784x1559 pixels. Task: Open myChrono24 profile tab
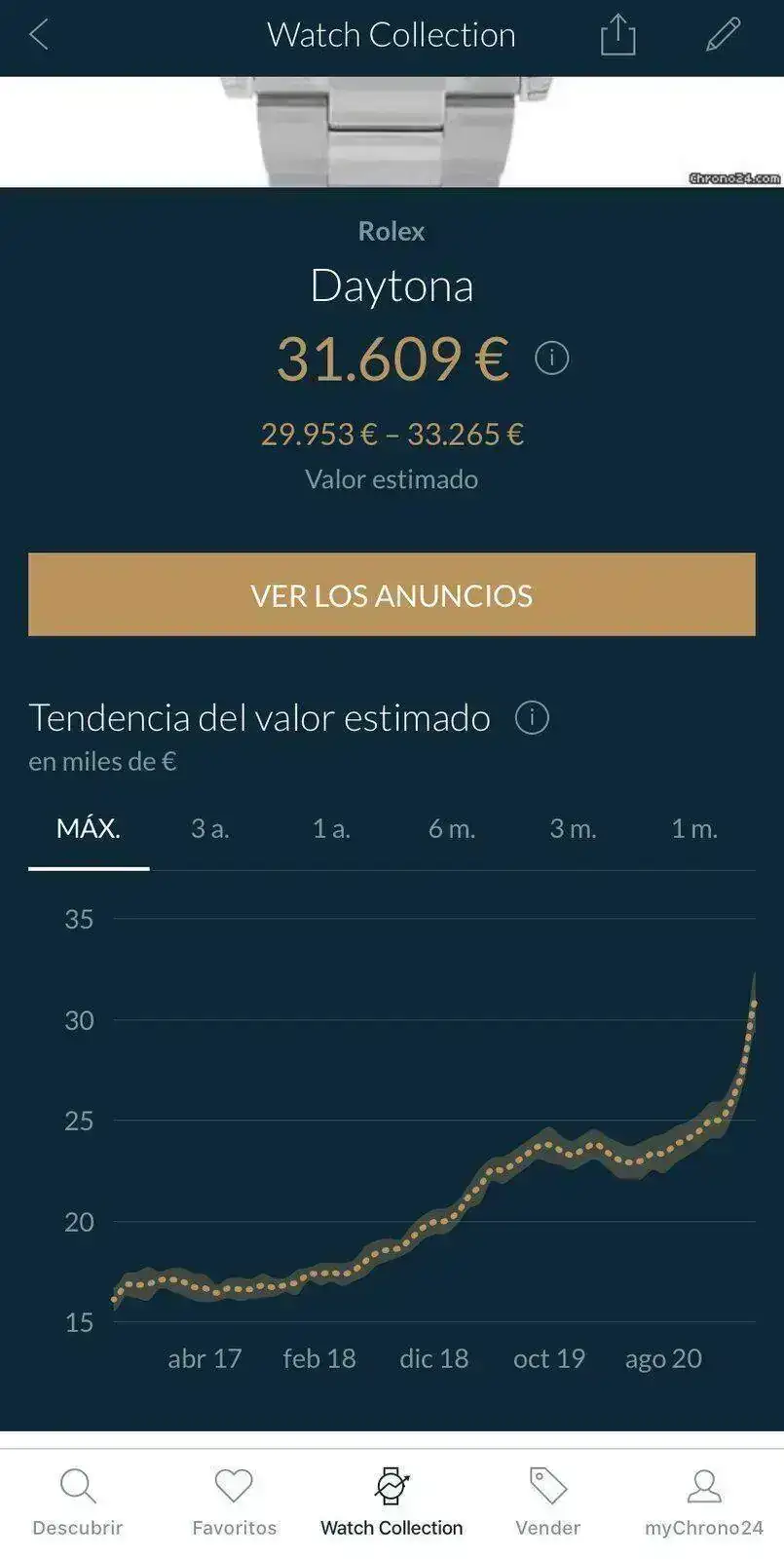pos(703,1502)
